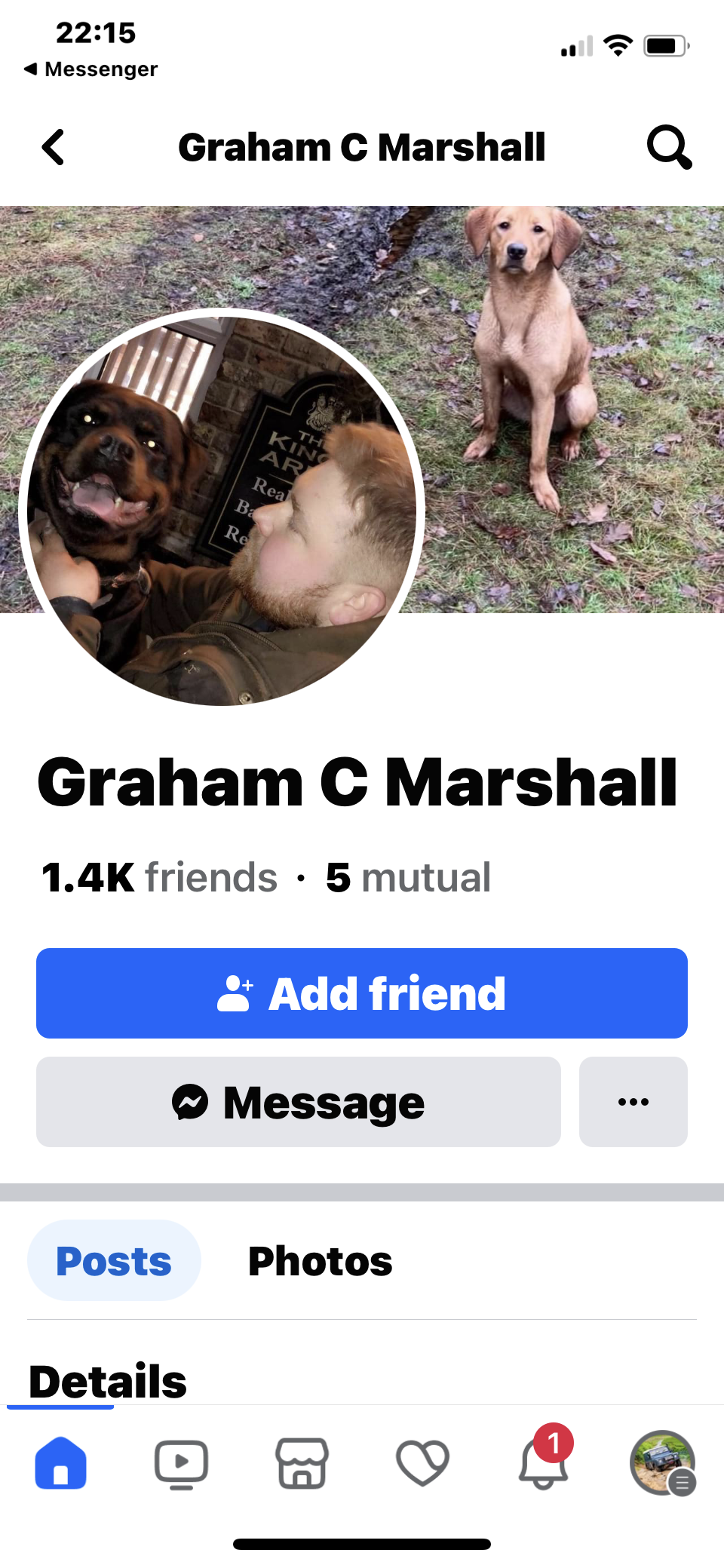724x1568 pixels.
Task: Check the notifications bell
Action: pyautogui.click(x=543, y=1462)
